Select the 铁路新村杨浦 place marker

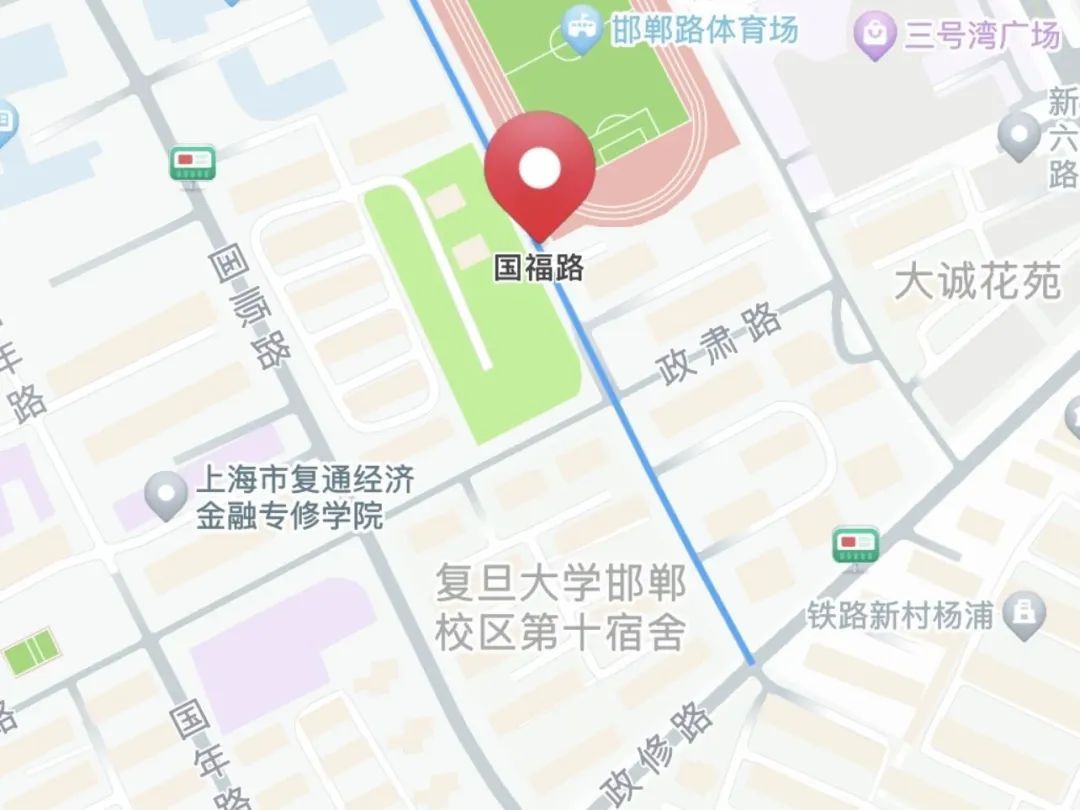click(x=1024, y=616)
